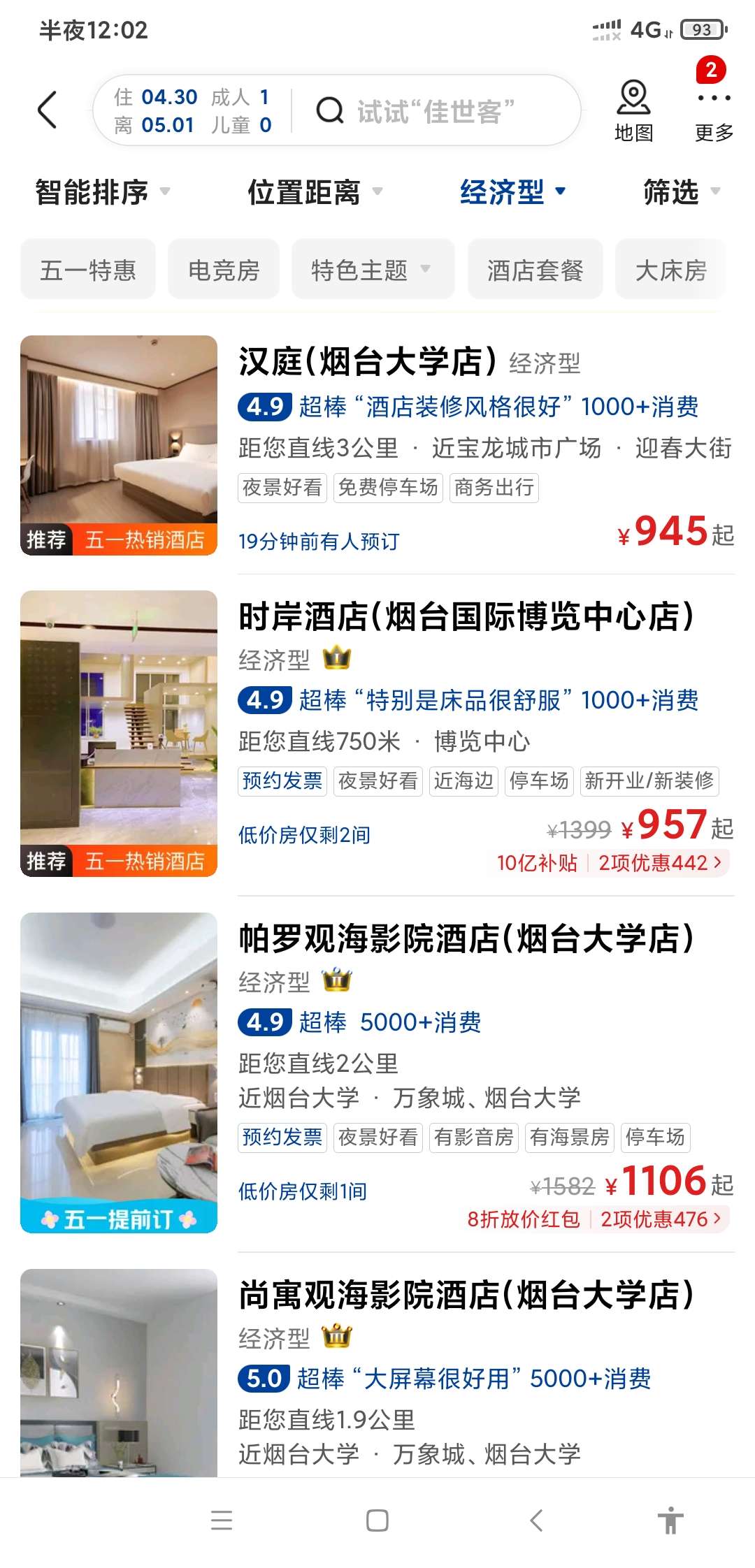Open the 尚寓观海影院酒店(烟台大学店) listing
Screen dimensions: 755x1568
tap(465, 1295)
